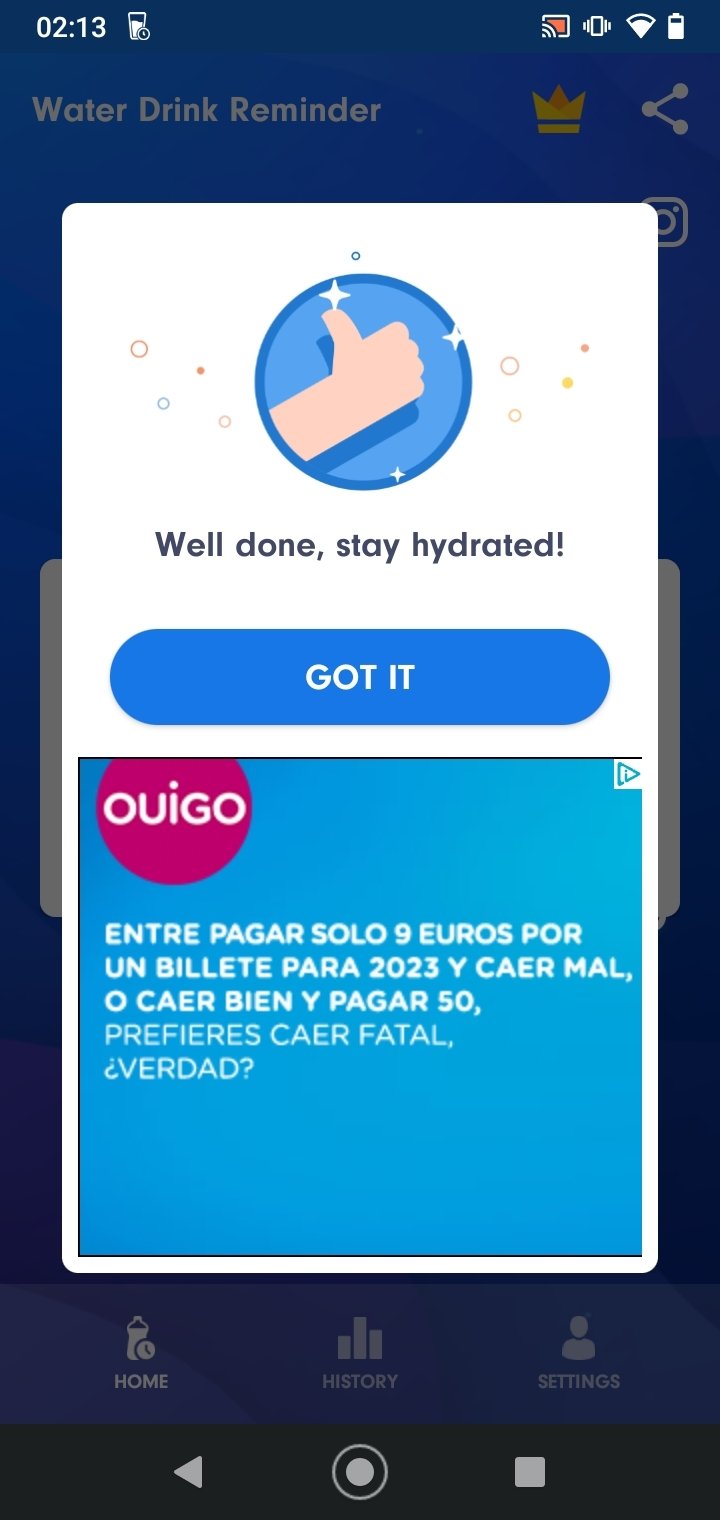This screenshot has width=720, height=1520.
Task: Tap the system back button
Action: 188,1472
